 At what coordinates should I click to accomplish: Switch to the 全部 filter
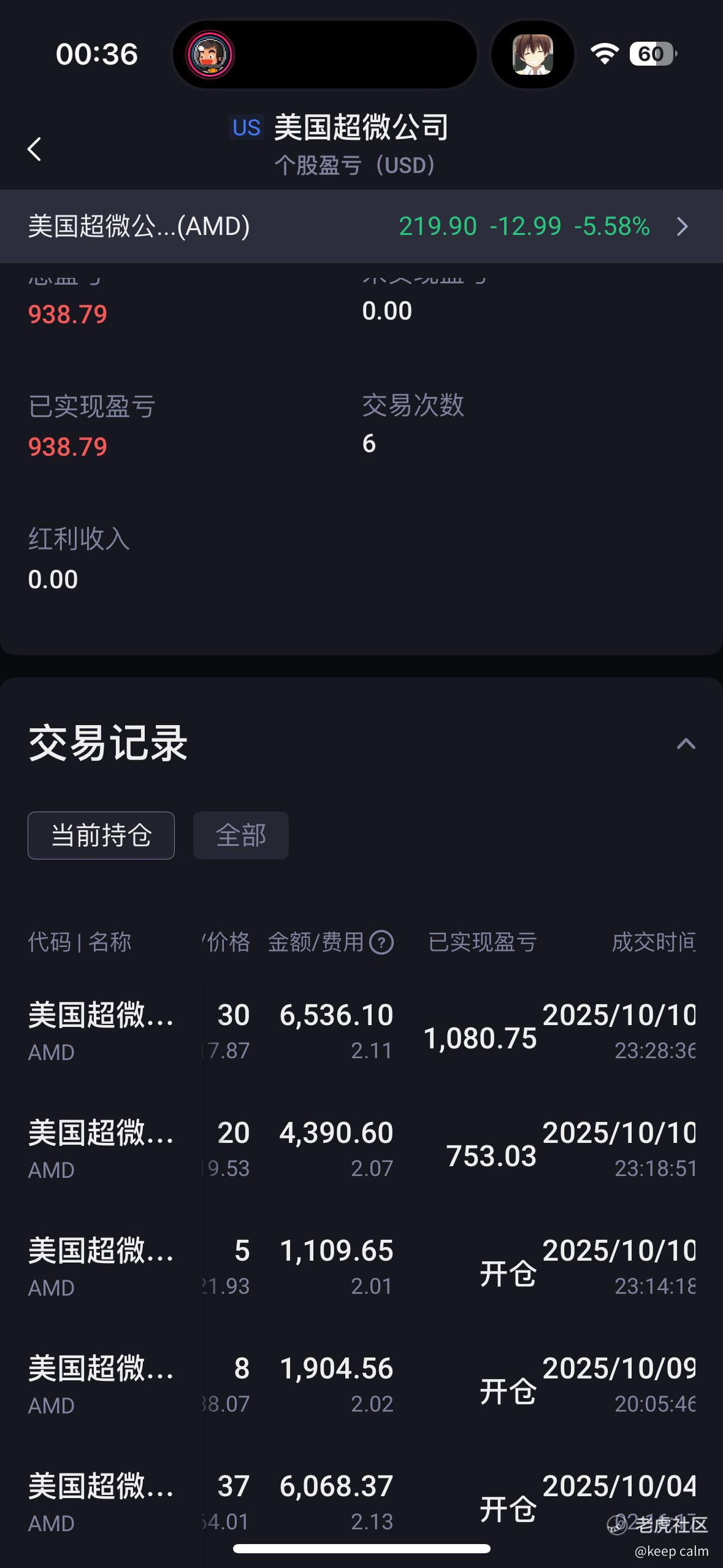(240, 836)
